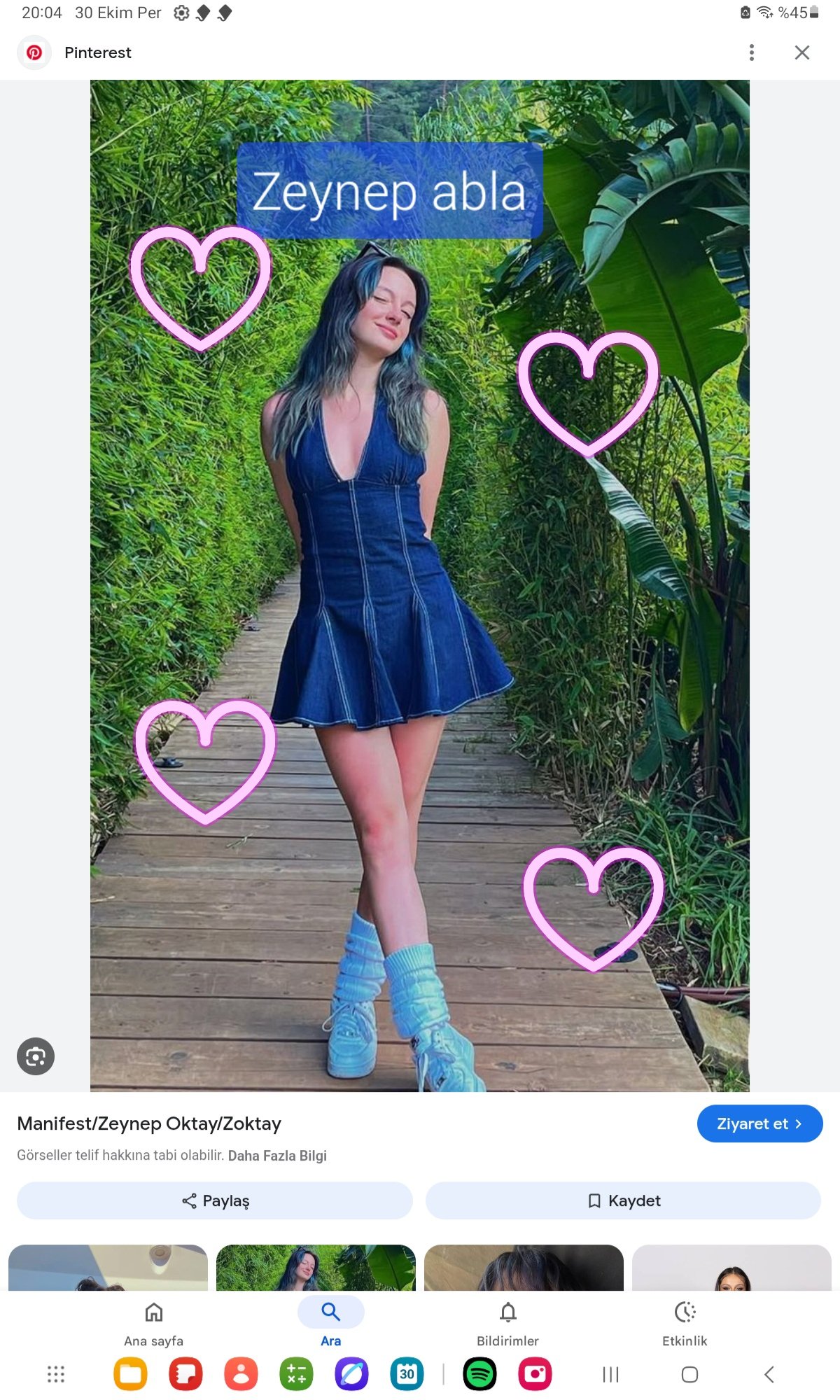Open the three-dot overflow menu

(751, 52)
